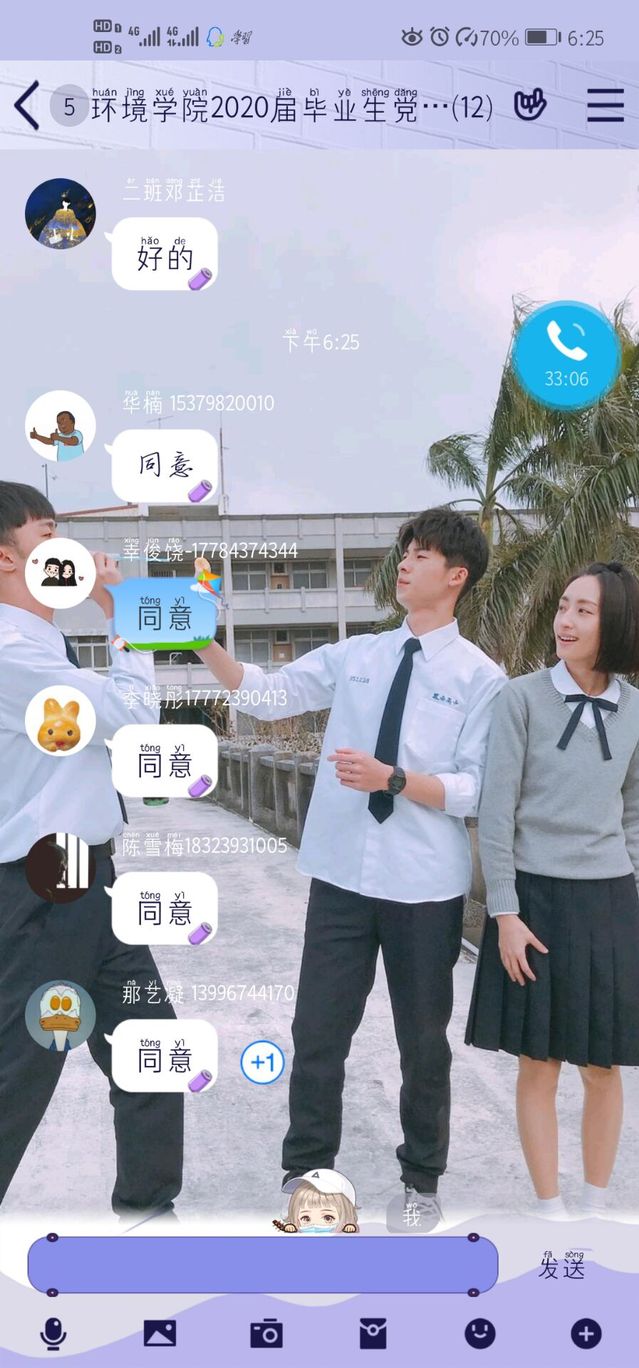Open 陈雪梅's avatar profile
The image size is (639, 1368).
(60, 867)
